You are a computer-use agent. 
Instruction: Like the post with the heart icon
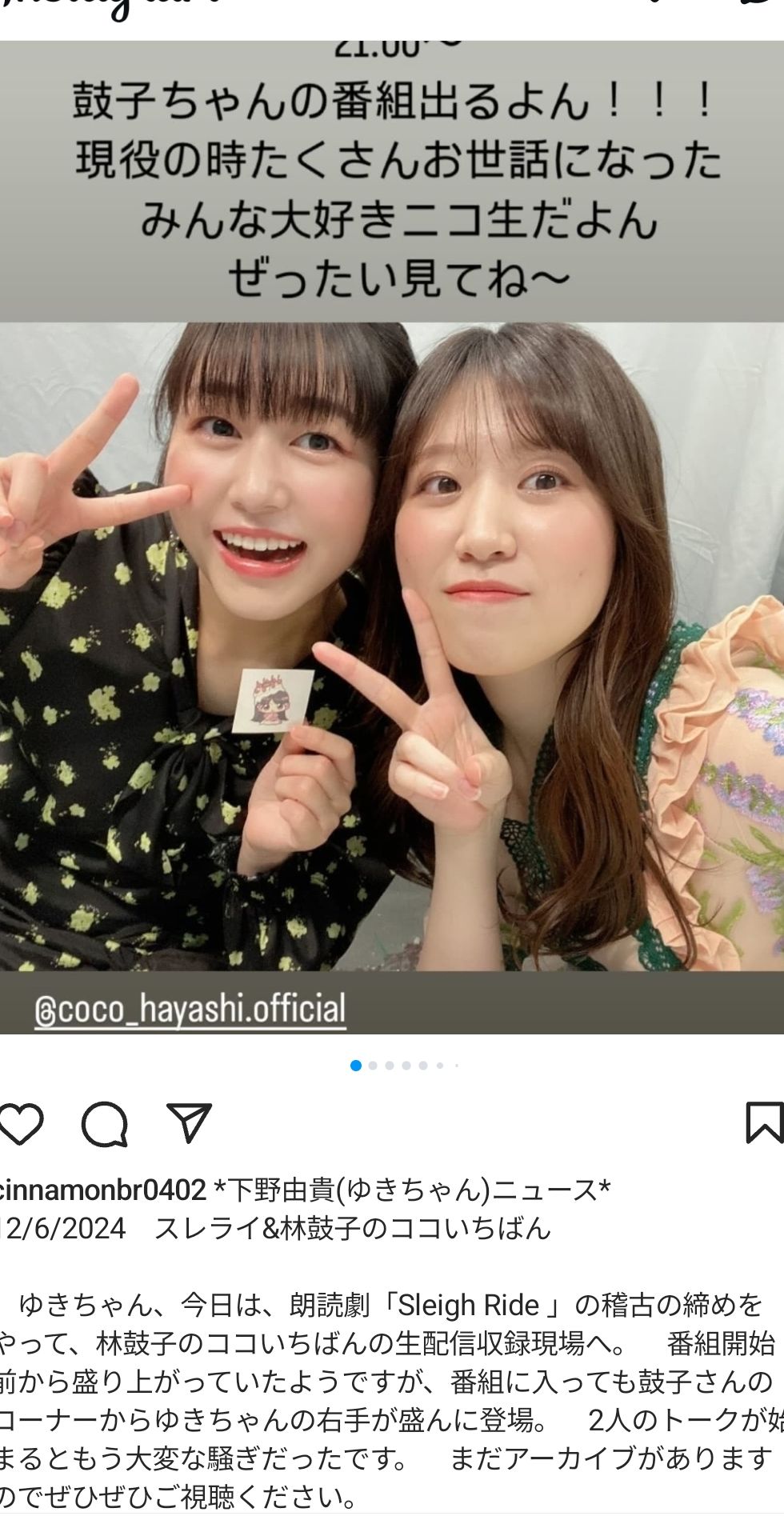tap(19, 1124)
